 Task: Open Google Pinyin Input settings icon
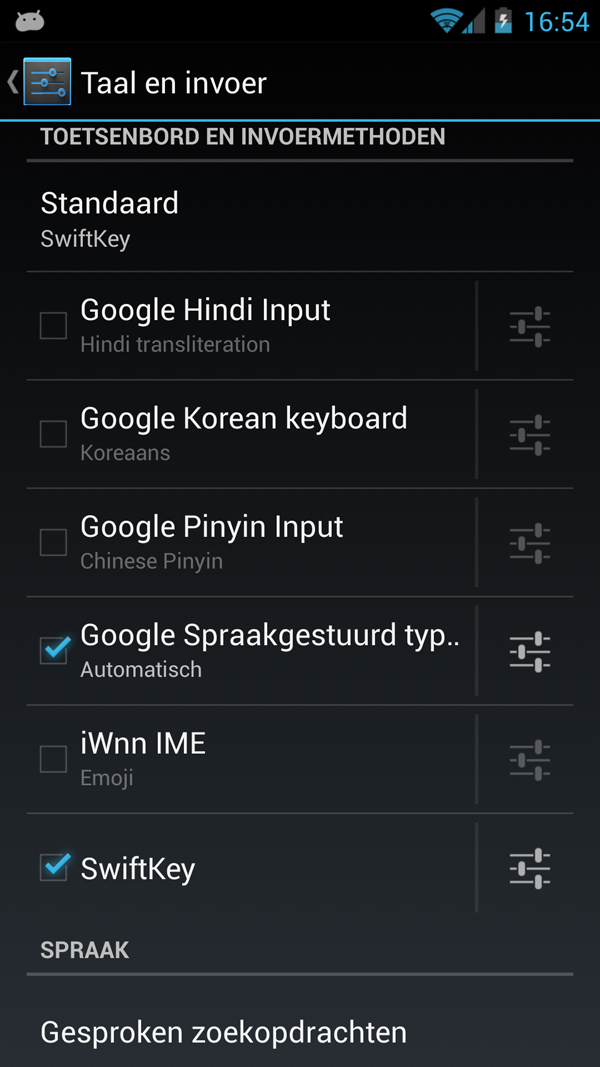[530, 543]
